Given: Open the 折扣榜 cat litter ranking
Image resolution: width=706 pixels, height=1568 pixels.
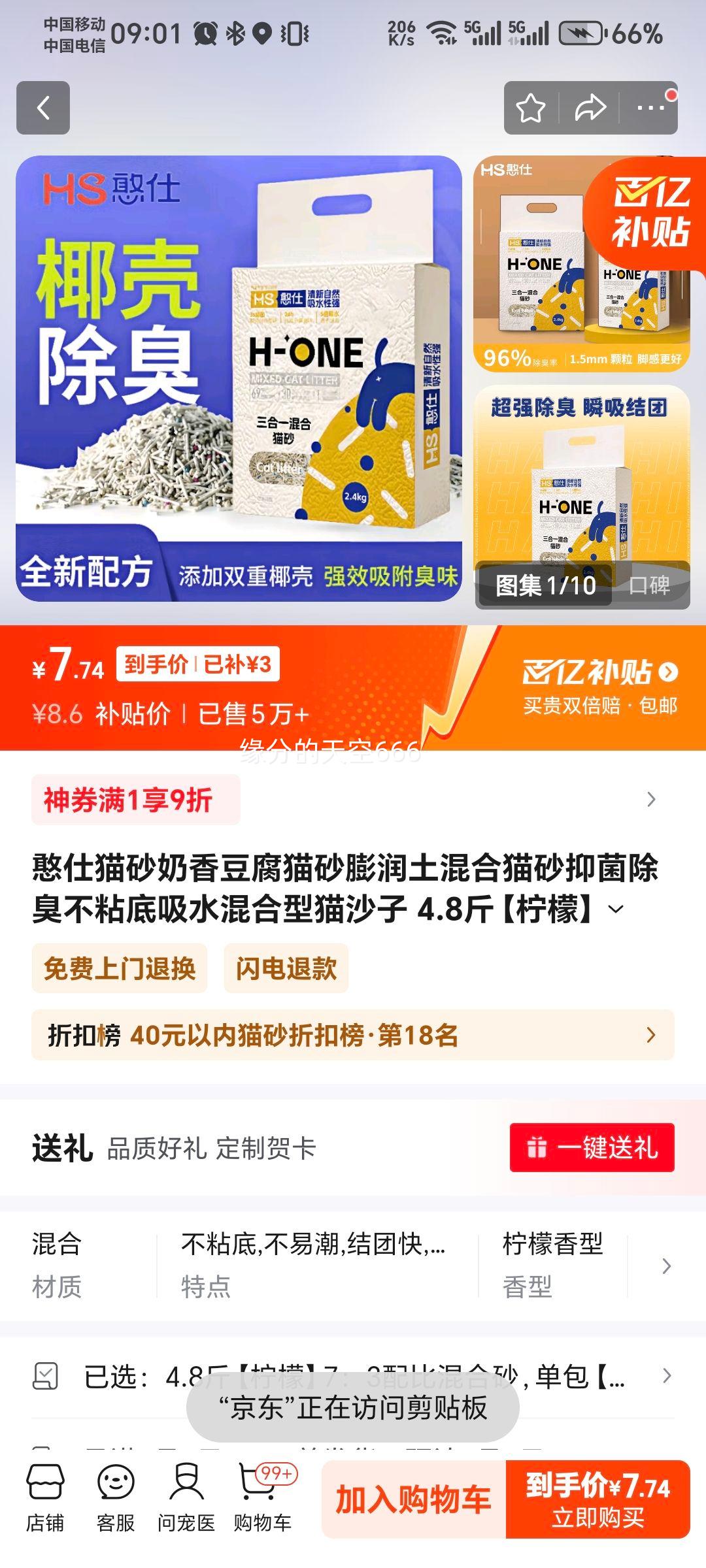Looking at the screenshot, I should (353, 1035).
